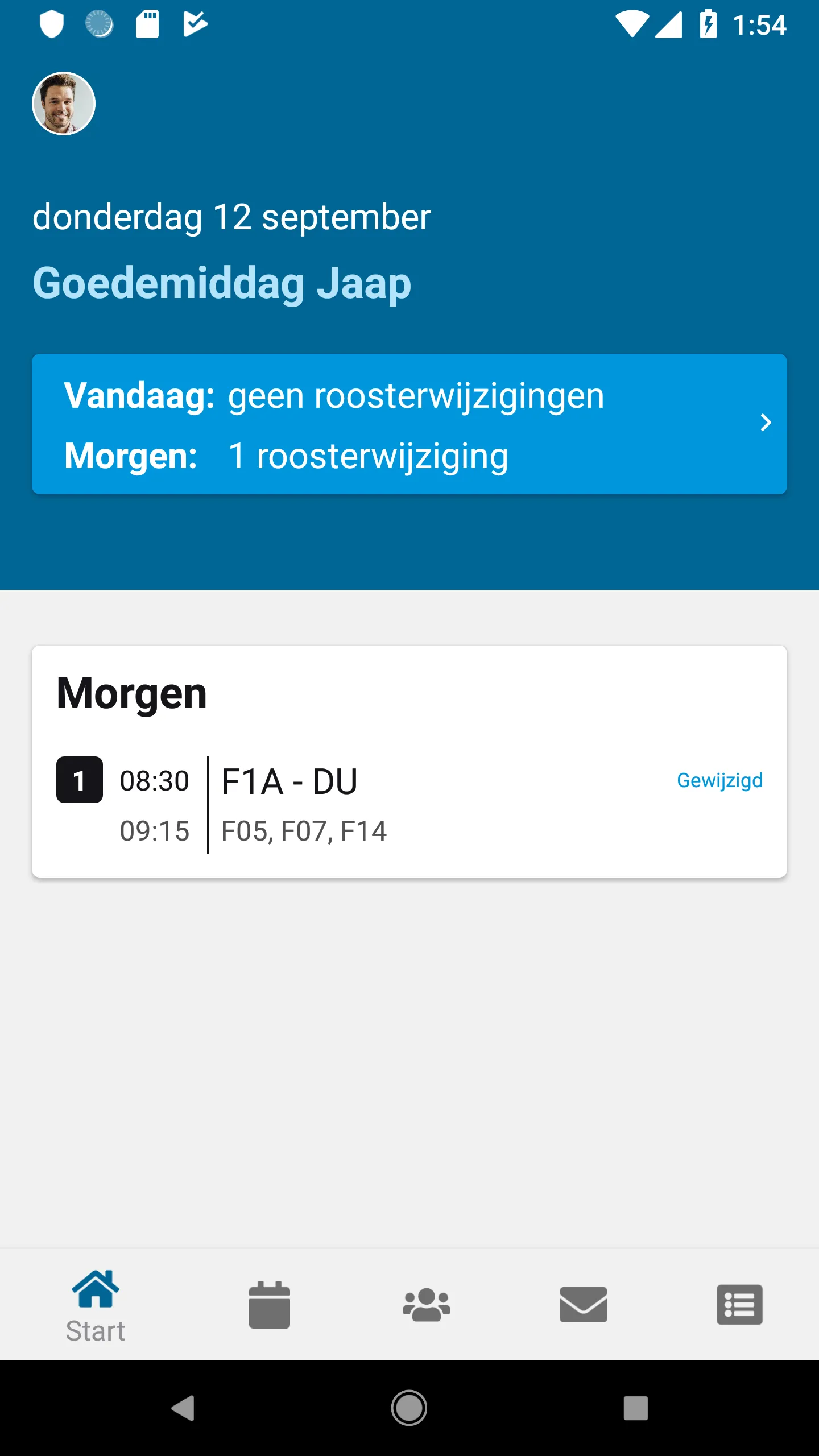
Task: Open the F1A - DU lesson at 08:30
Action: click(409, 804)
